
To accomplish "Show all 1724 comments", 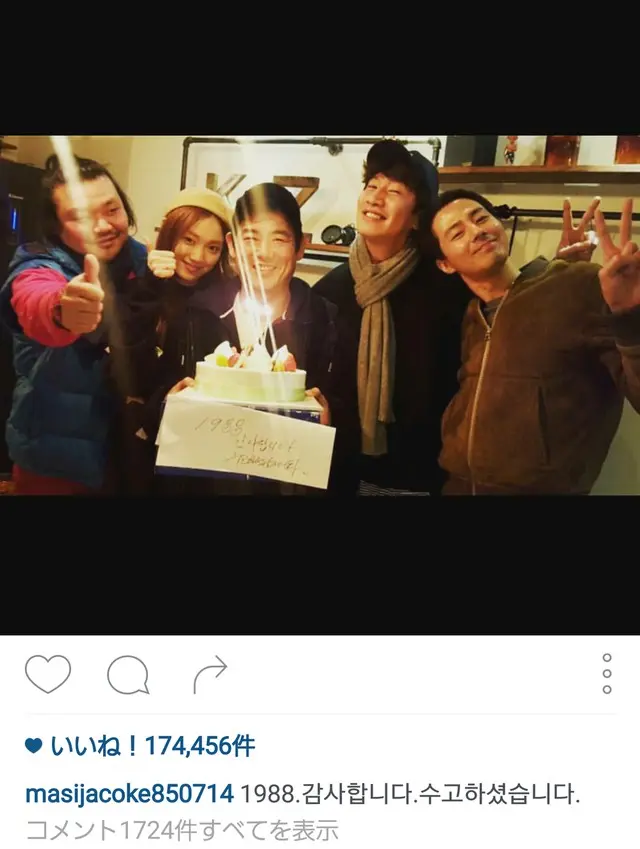I will click(x=181, y=829).
